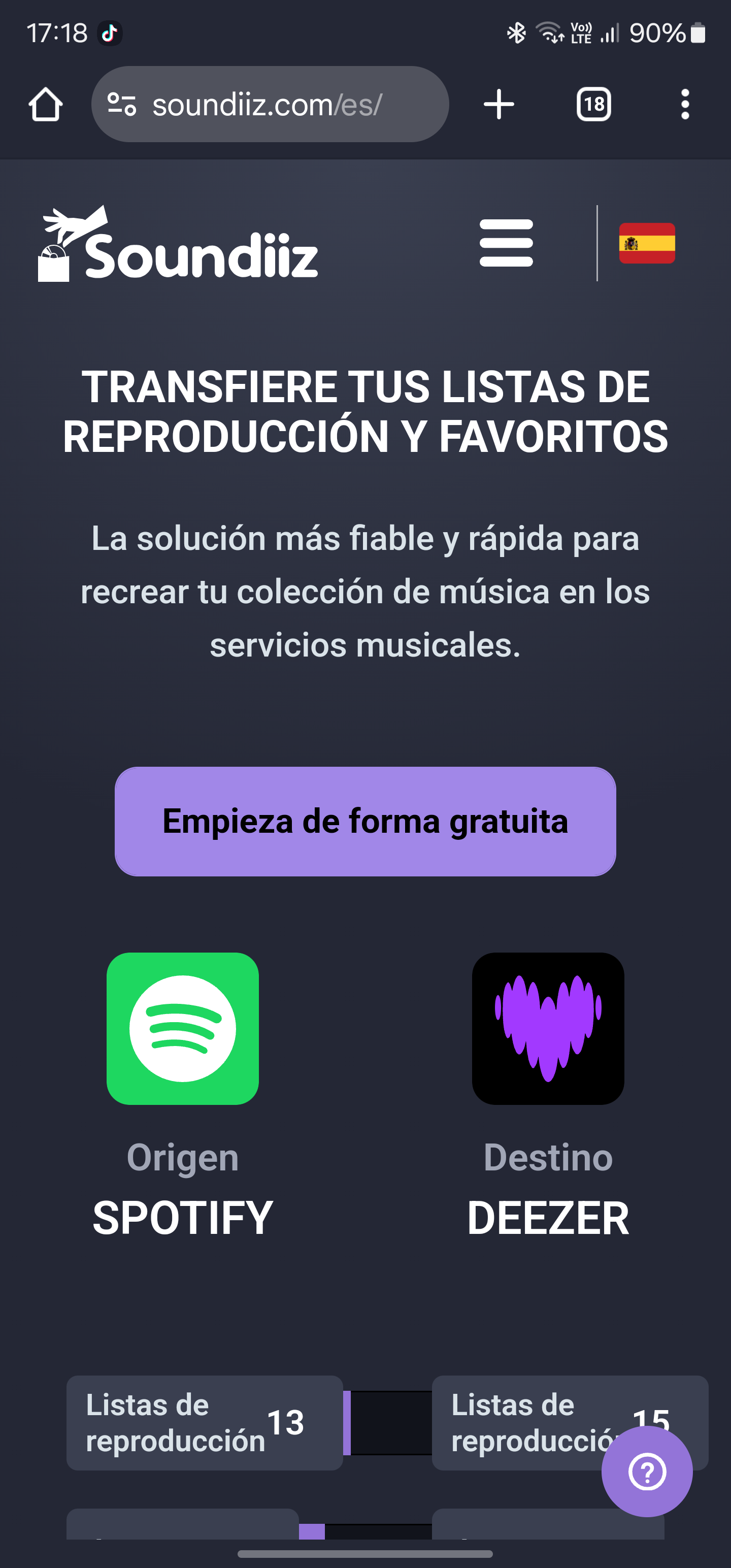Screen dimensions: 731x1568
Task: View site information for soundiiz.com
Action: coord(122,105)
